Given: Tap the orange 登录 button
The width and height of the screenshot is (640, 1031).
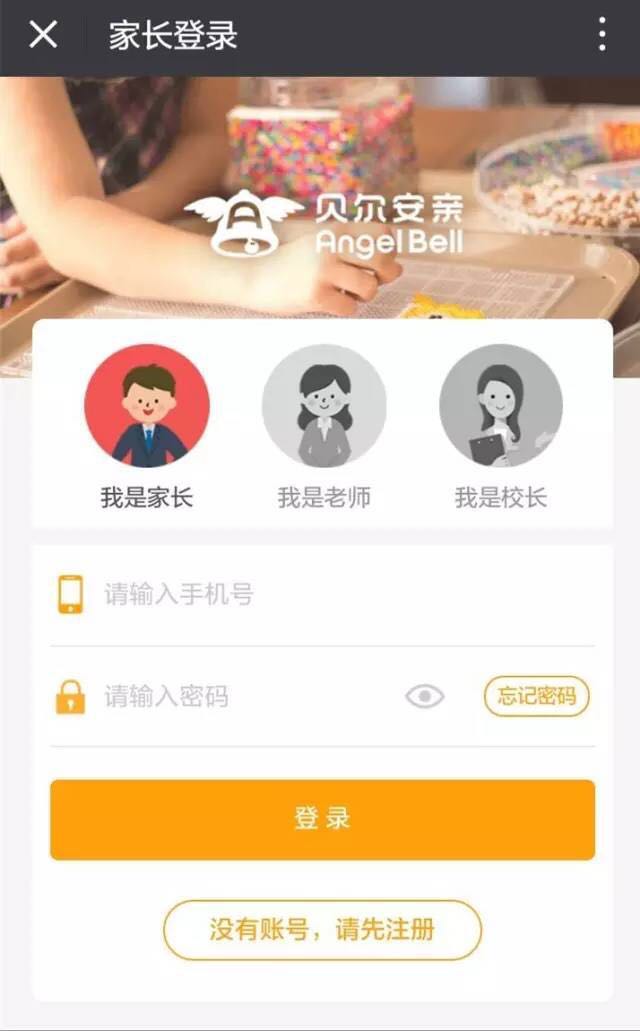Looking at the screenshot, I should (322, 819).
